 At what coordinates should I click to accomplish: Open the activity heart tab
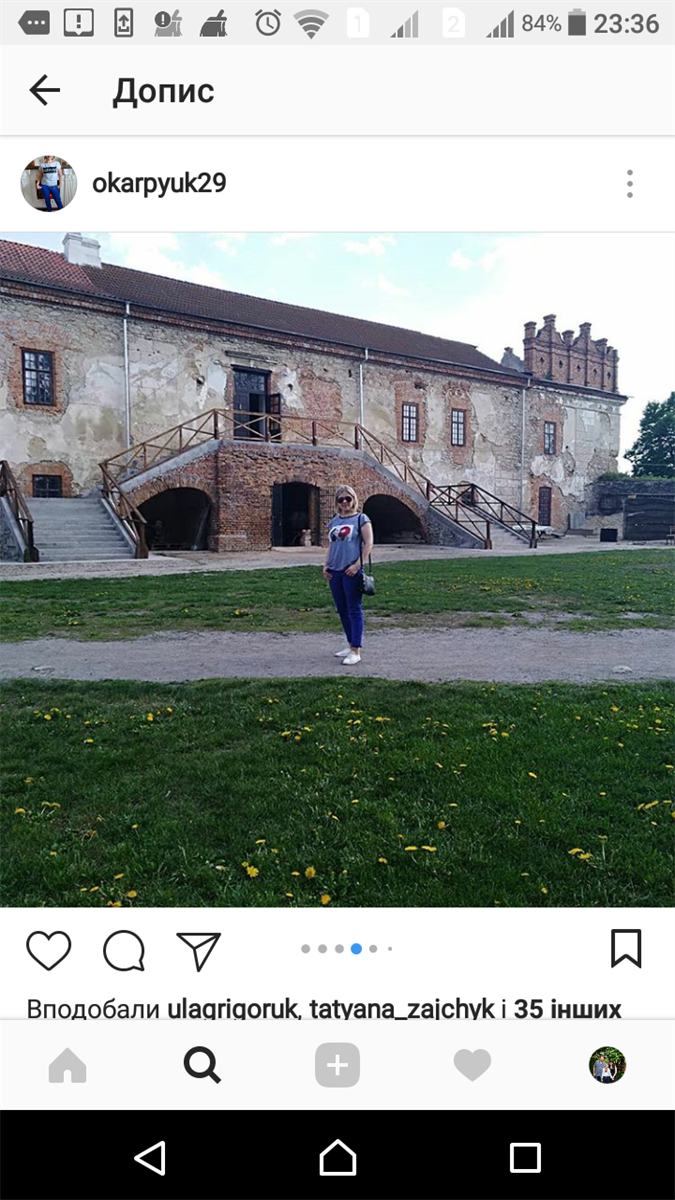pos(472,1066)
